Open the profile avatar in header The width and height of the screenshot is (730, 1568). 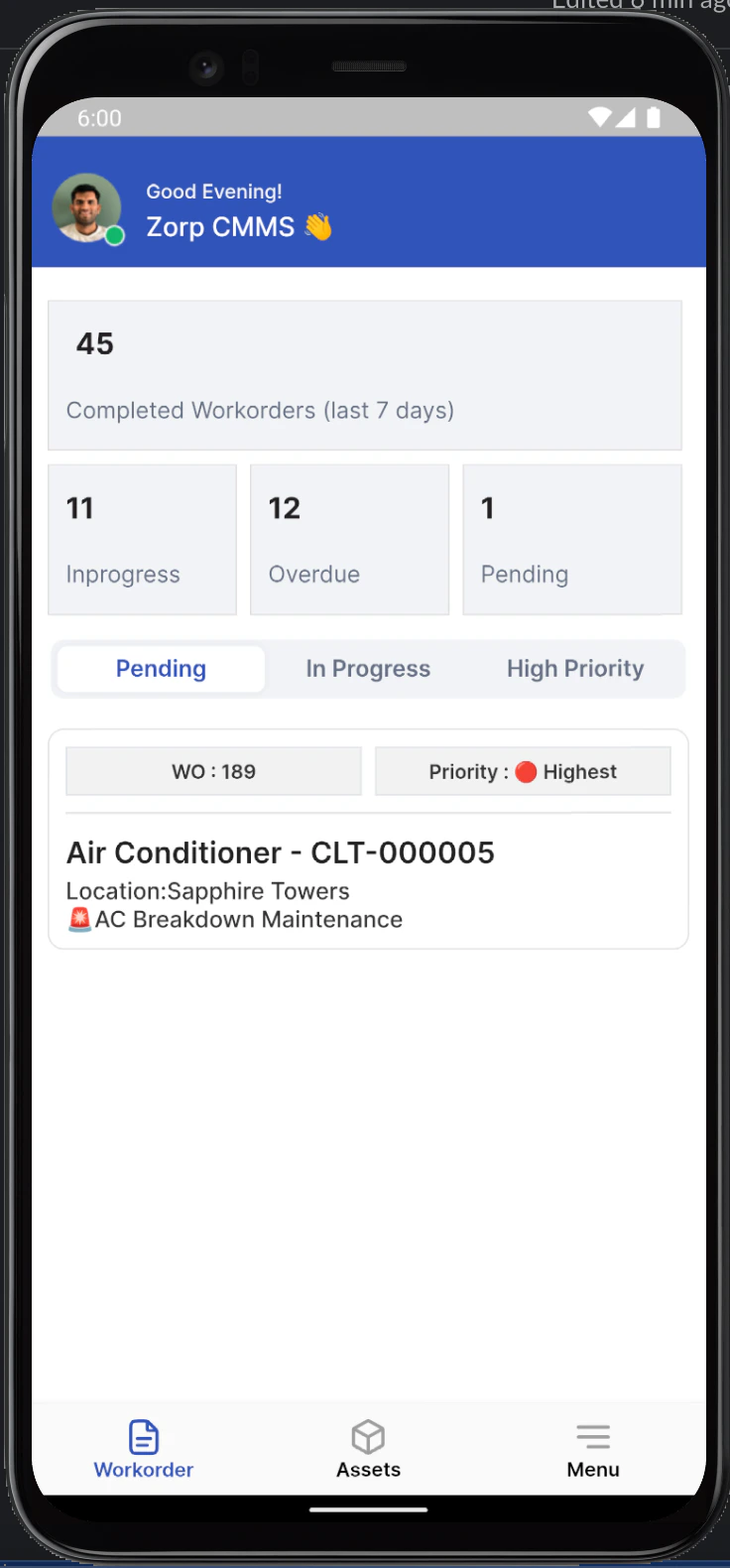tap(87, 208)
